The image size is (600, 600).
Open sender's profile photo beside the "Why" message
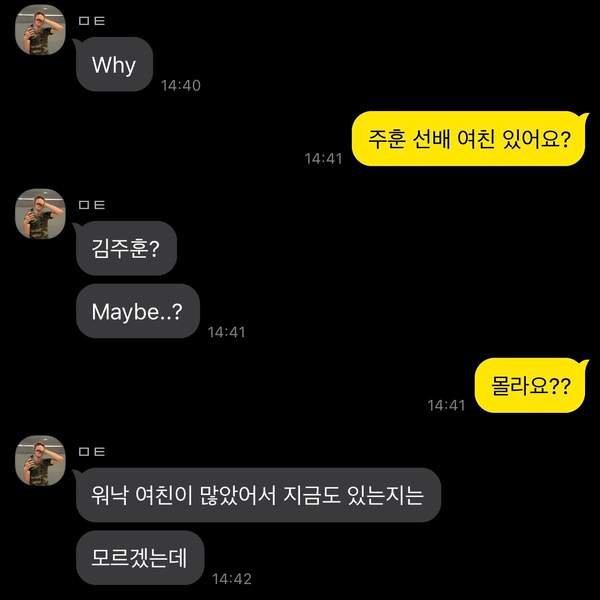click(x=40, y=36)
